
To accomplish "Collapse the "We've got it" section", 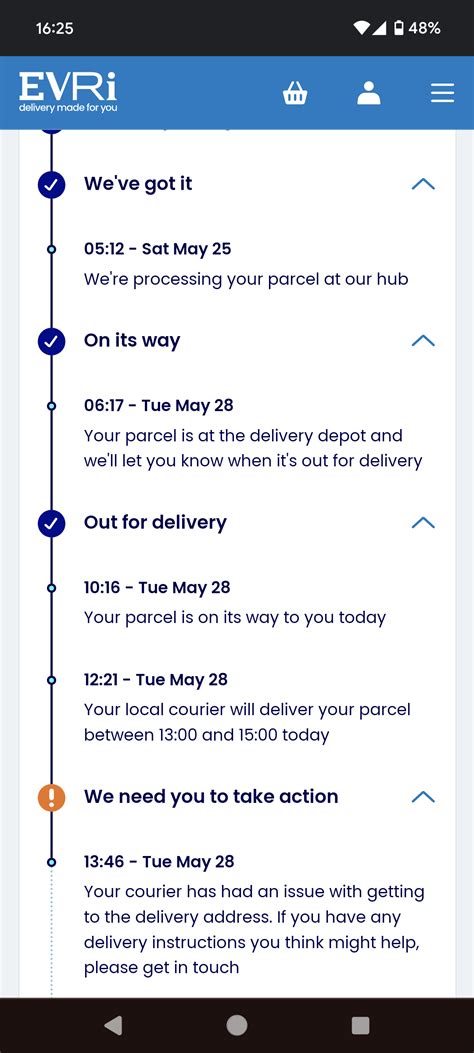I will (423, 184).
